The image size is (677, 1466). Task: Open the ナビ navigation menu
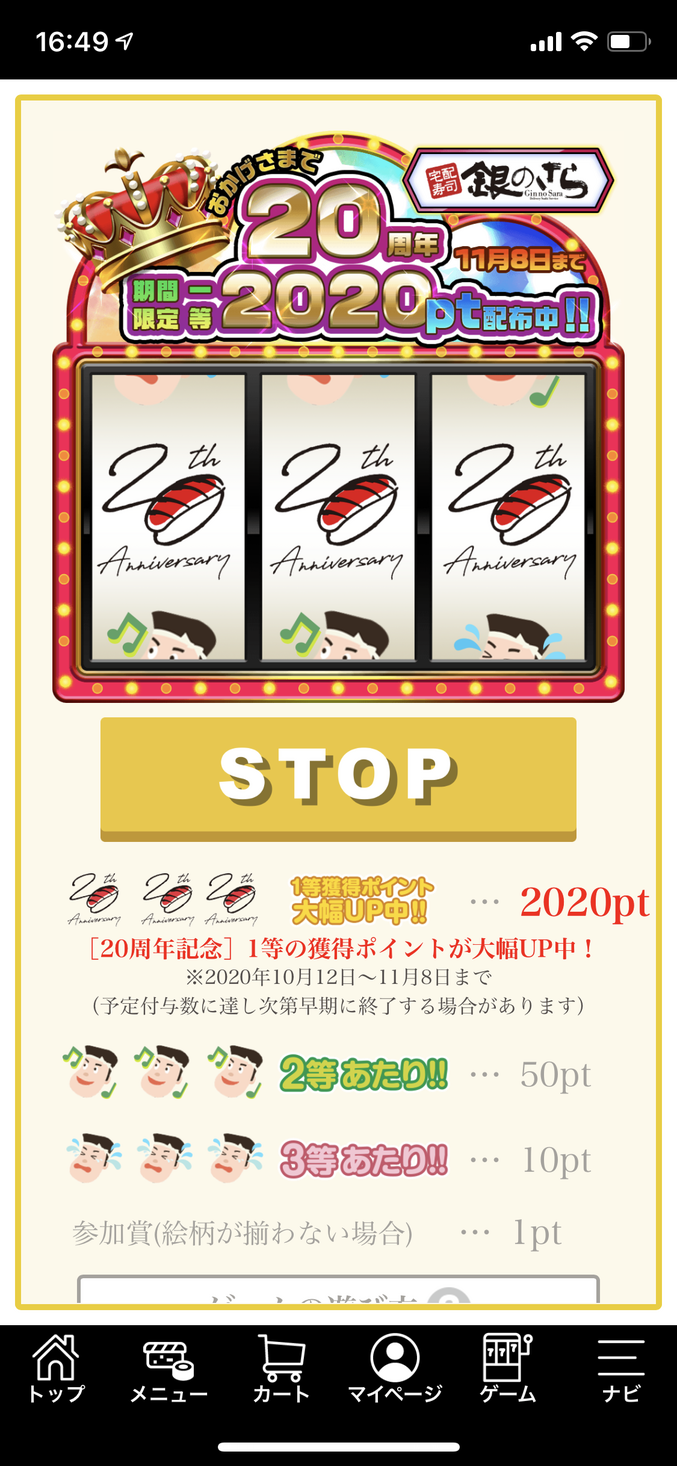coord(620,1368)
